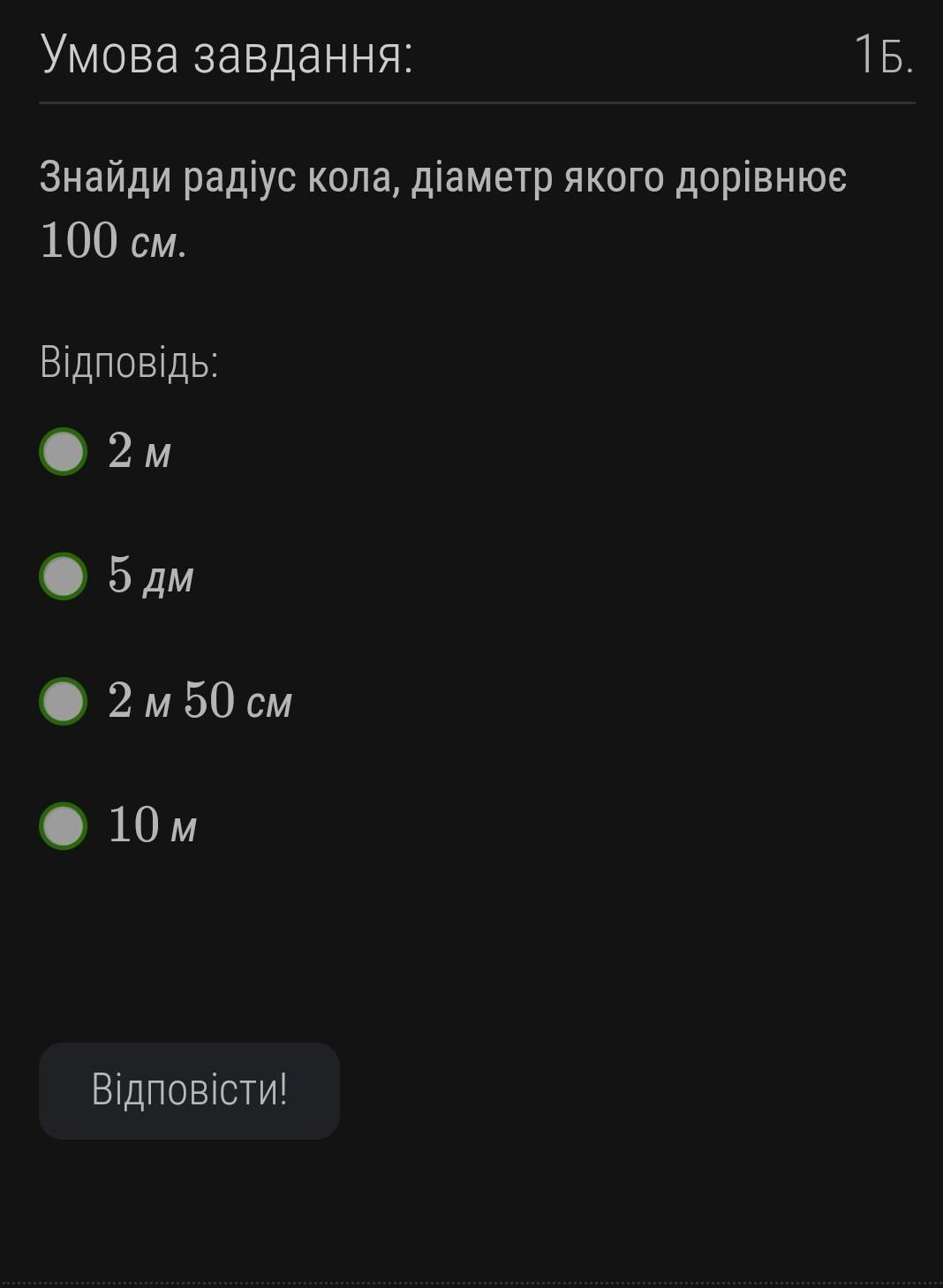Image resolution: width=943 pixels, height=1288 pixels.
Task: Select the 2 м answer option
Action: pyautogui.click(x=64, y=452)
